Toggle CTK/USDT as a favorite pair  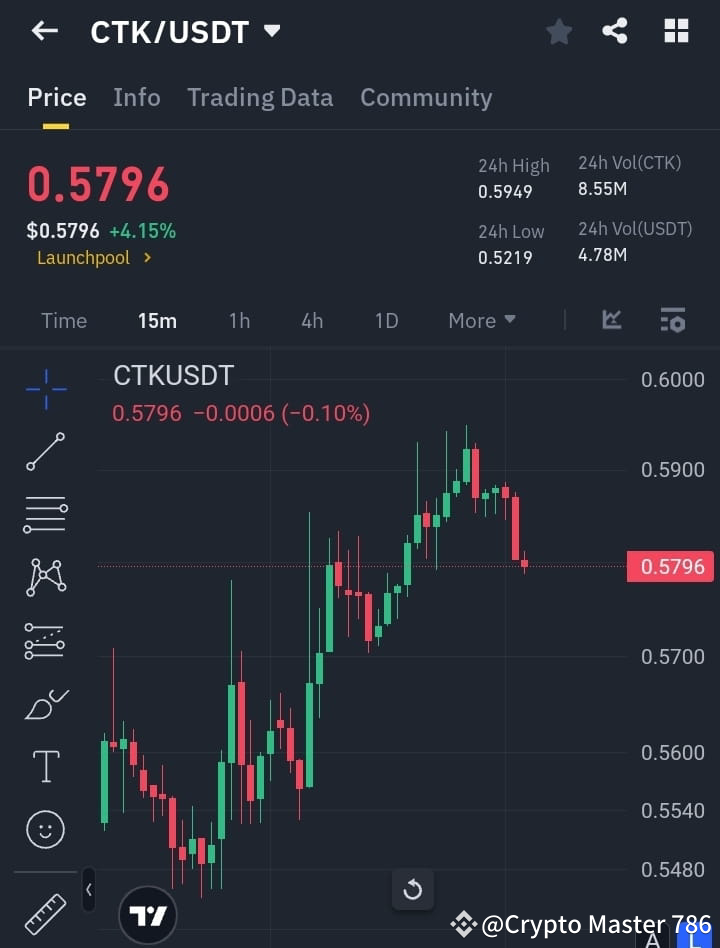(559, 31)
